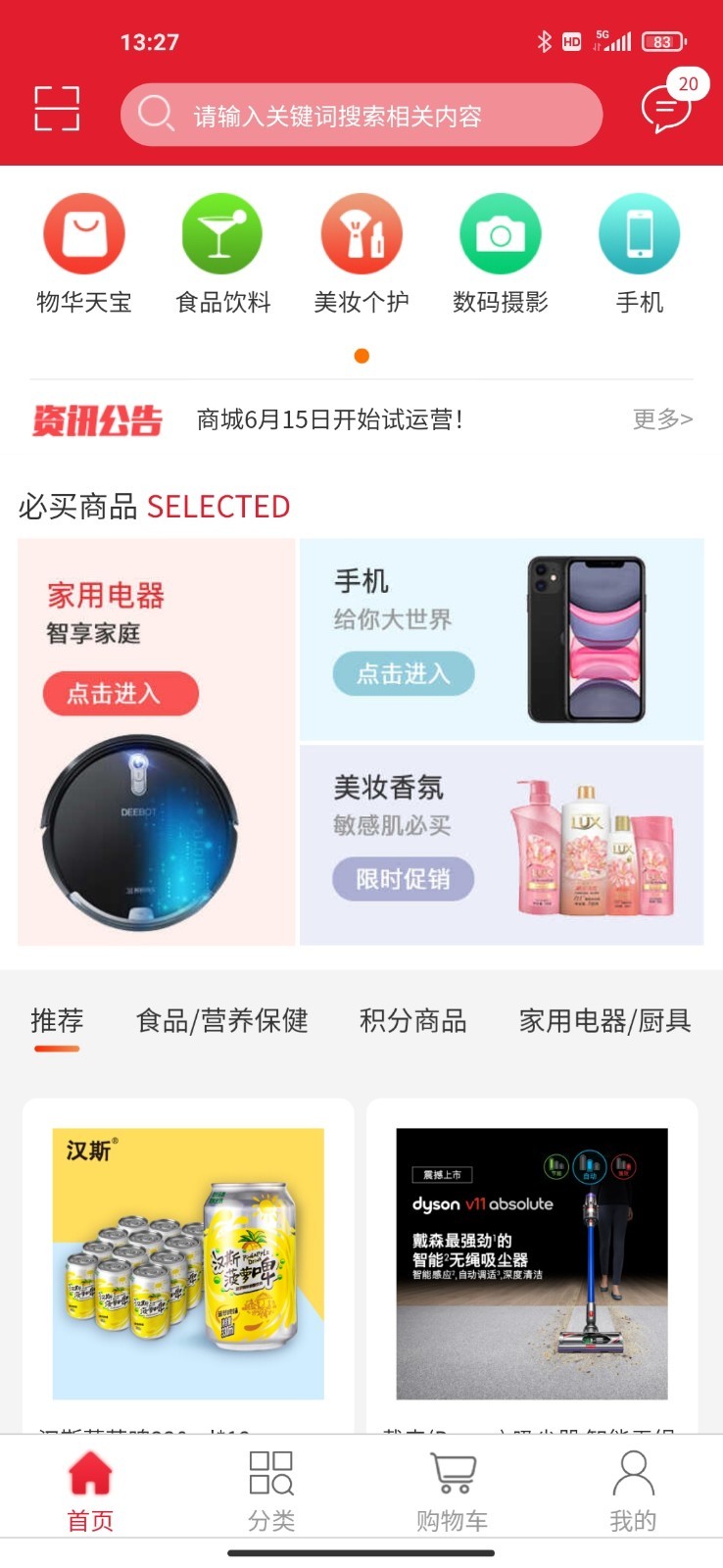
Task: Open messages with 20 unread badge
Action: tap(667, 109)
